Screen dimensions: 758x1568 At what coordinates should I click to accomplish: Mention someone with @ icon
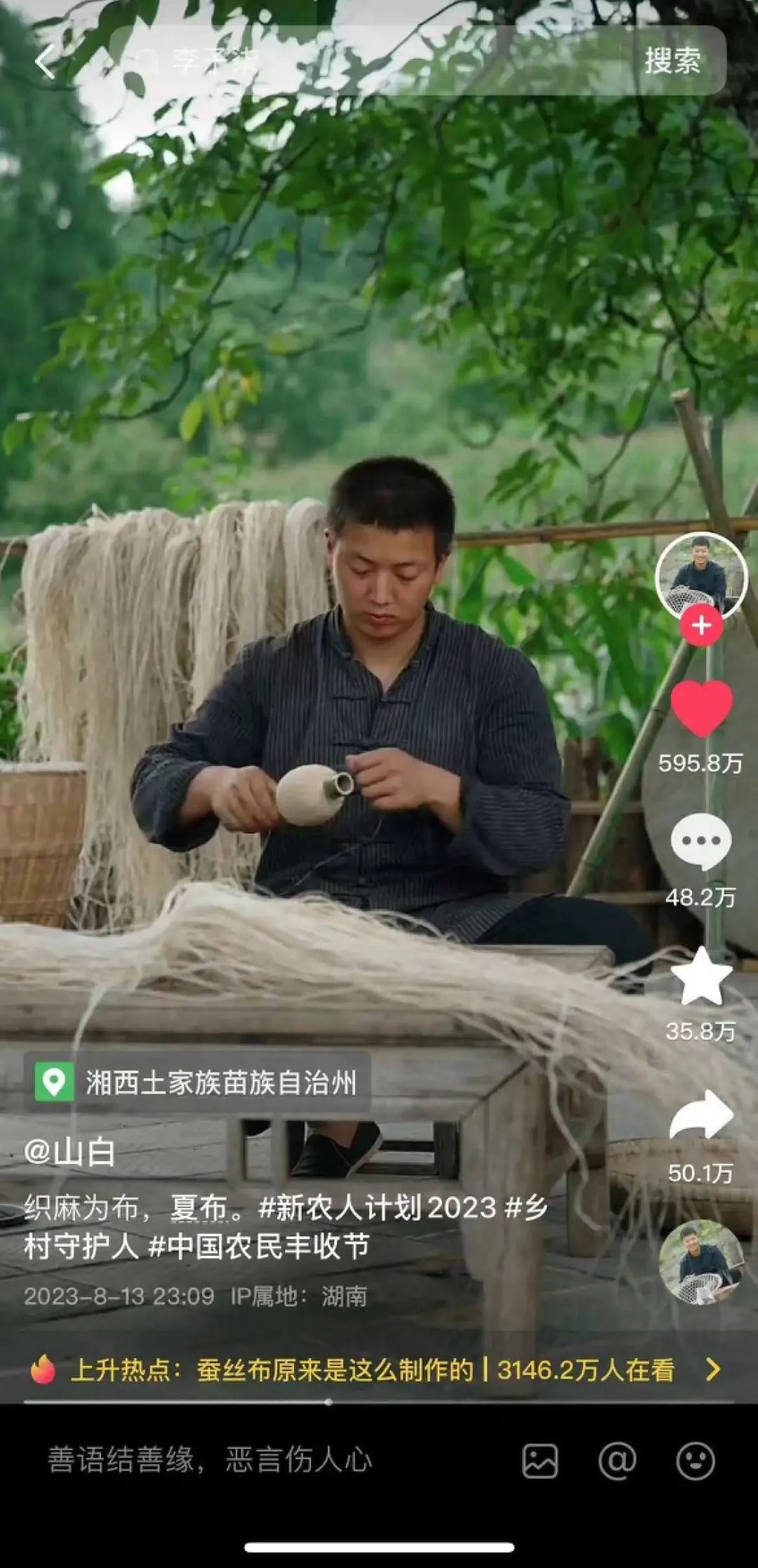click(x=617, y=1461)
